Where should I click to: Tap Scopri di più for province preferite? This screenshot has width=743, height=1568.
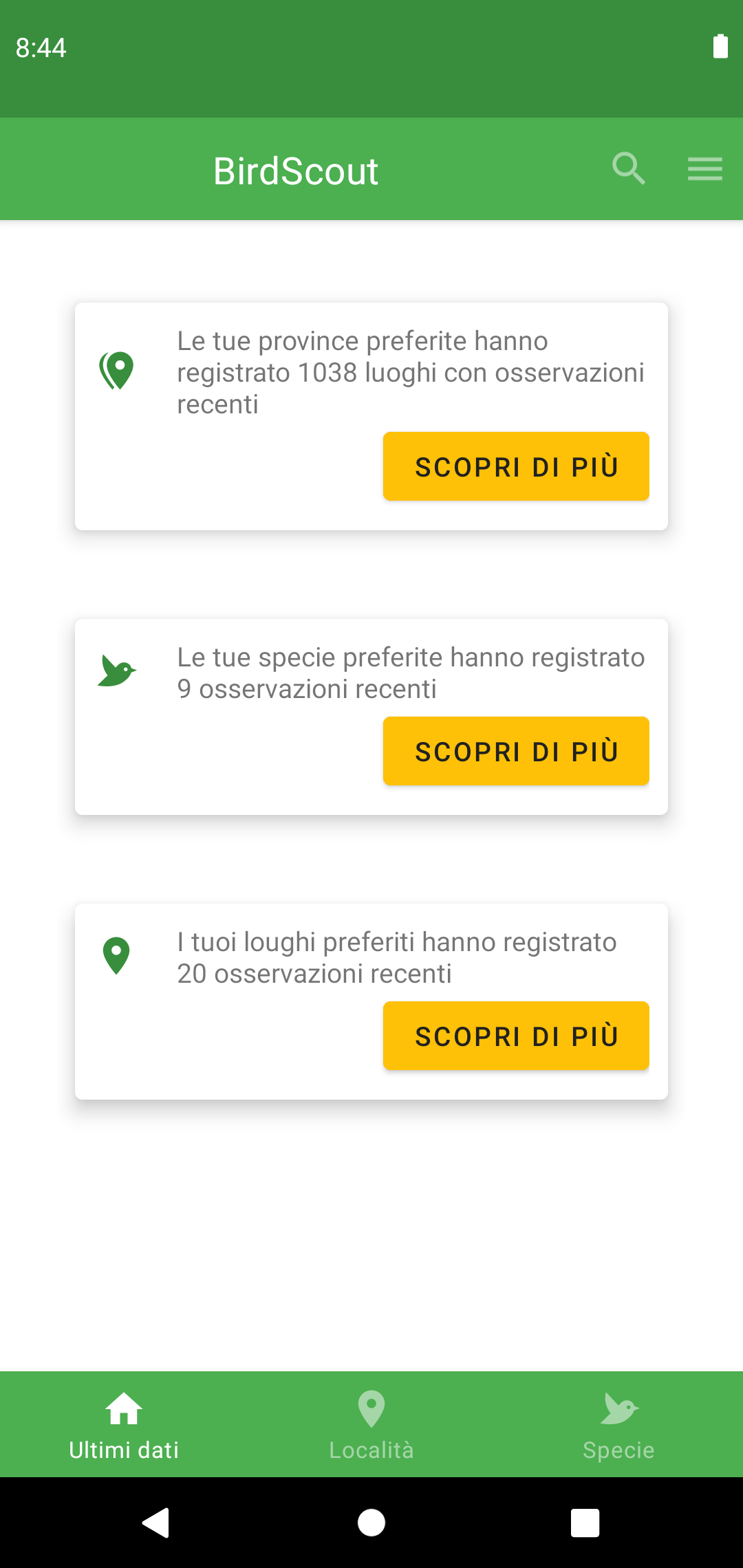516,466
